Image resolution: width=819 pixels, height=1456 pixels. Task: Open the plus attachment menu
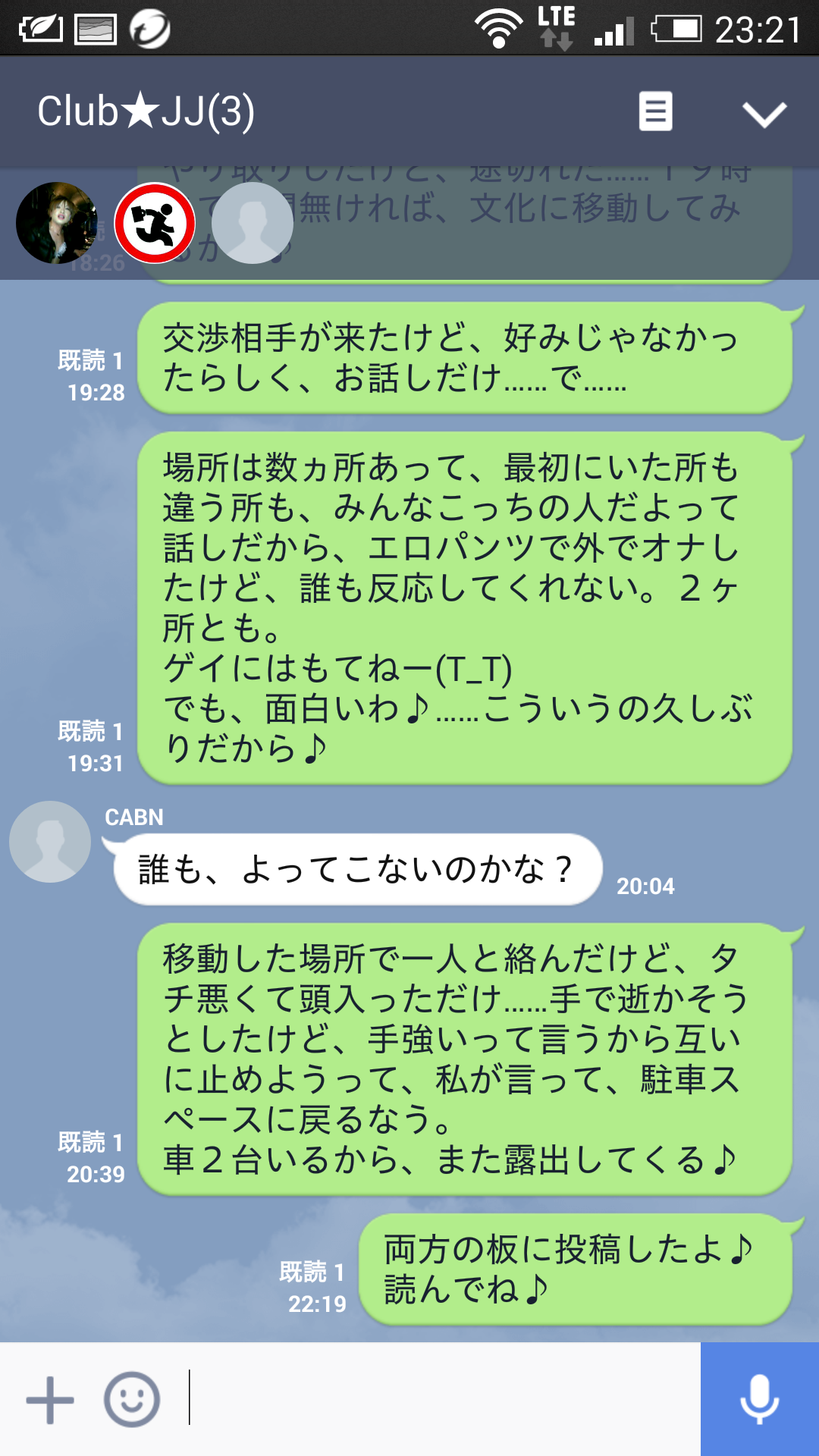pyautogui.click(x=50, y=1400)
